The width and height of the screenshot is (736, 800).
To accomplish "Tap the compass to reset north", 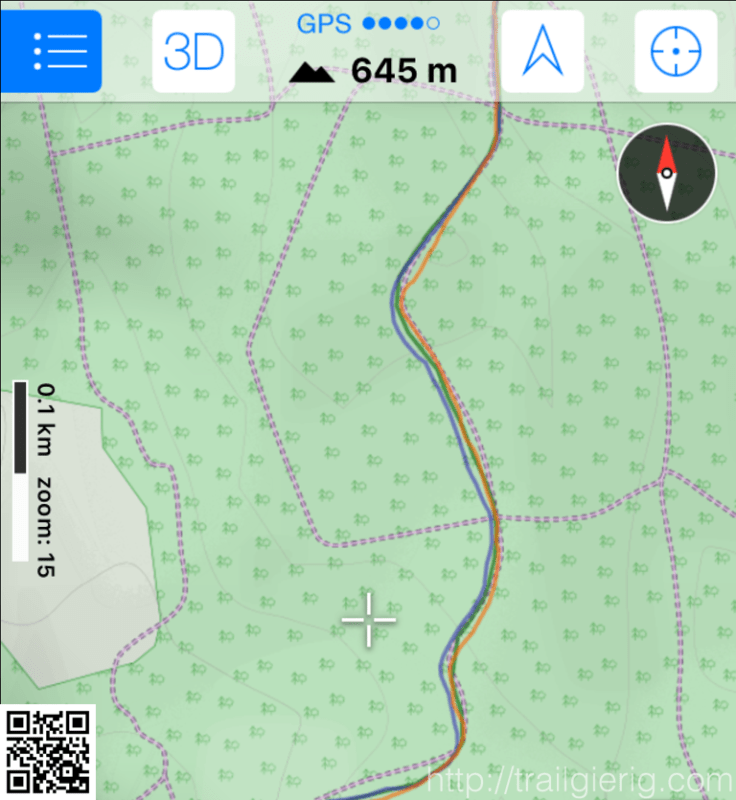I will pos(667,173).
